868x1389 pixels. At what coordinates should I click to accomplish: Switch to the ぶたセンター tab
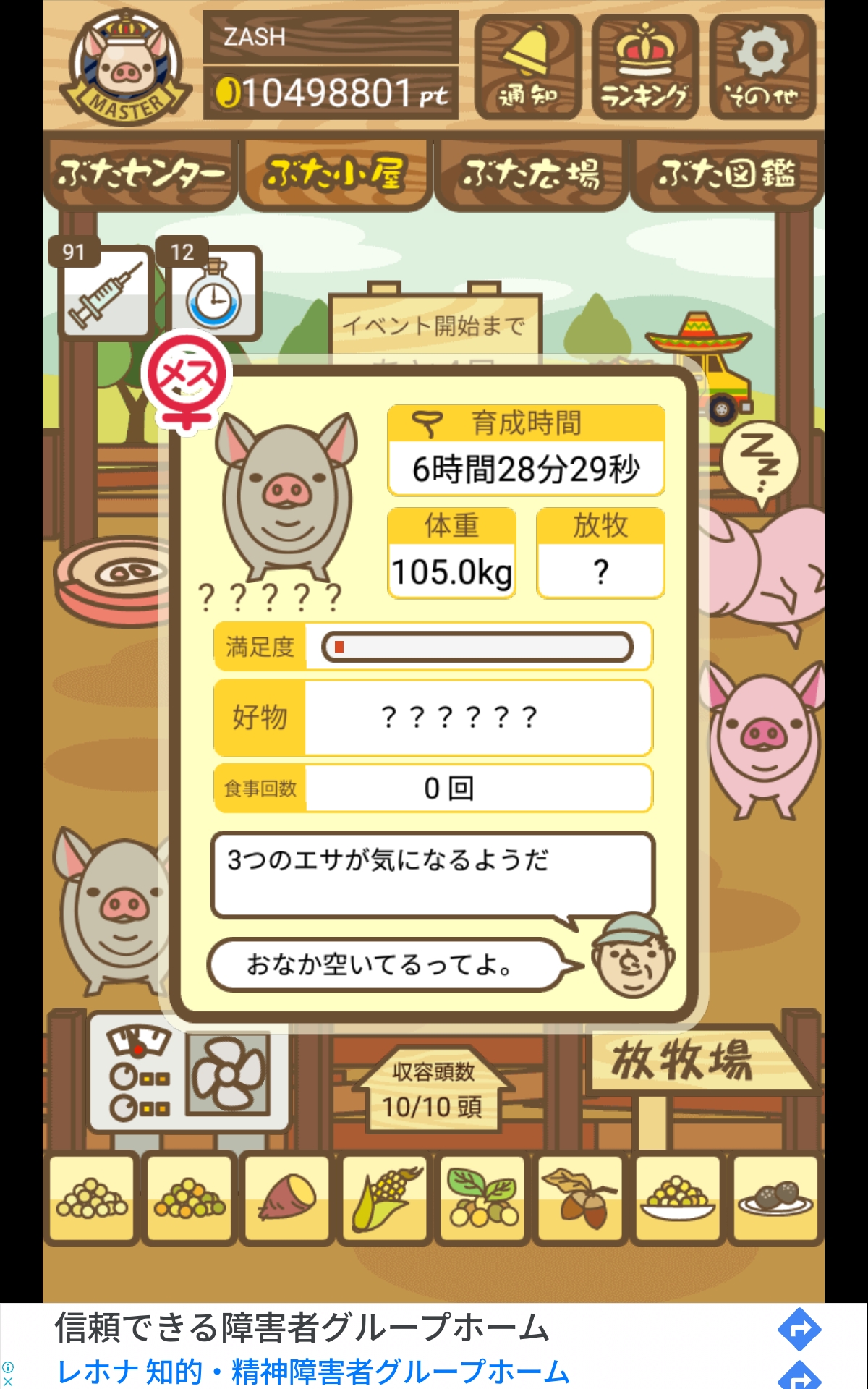coord(140,174)
